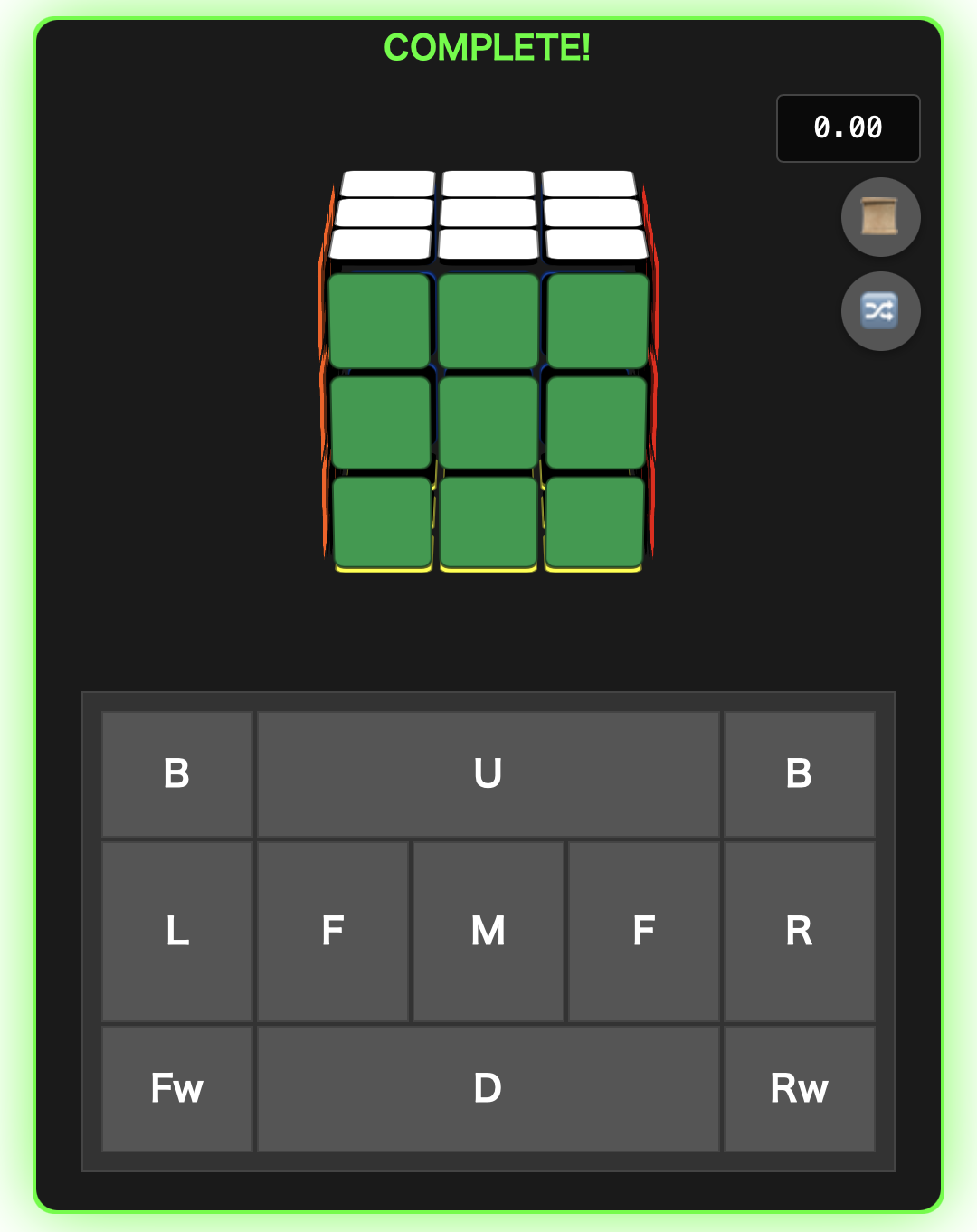Tap the F button between L and M
Image resolution: width=977 pixels, height=1232 pixels.
[333, 932]
